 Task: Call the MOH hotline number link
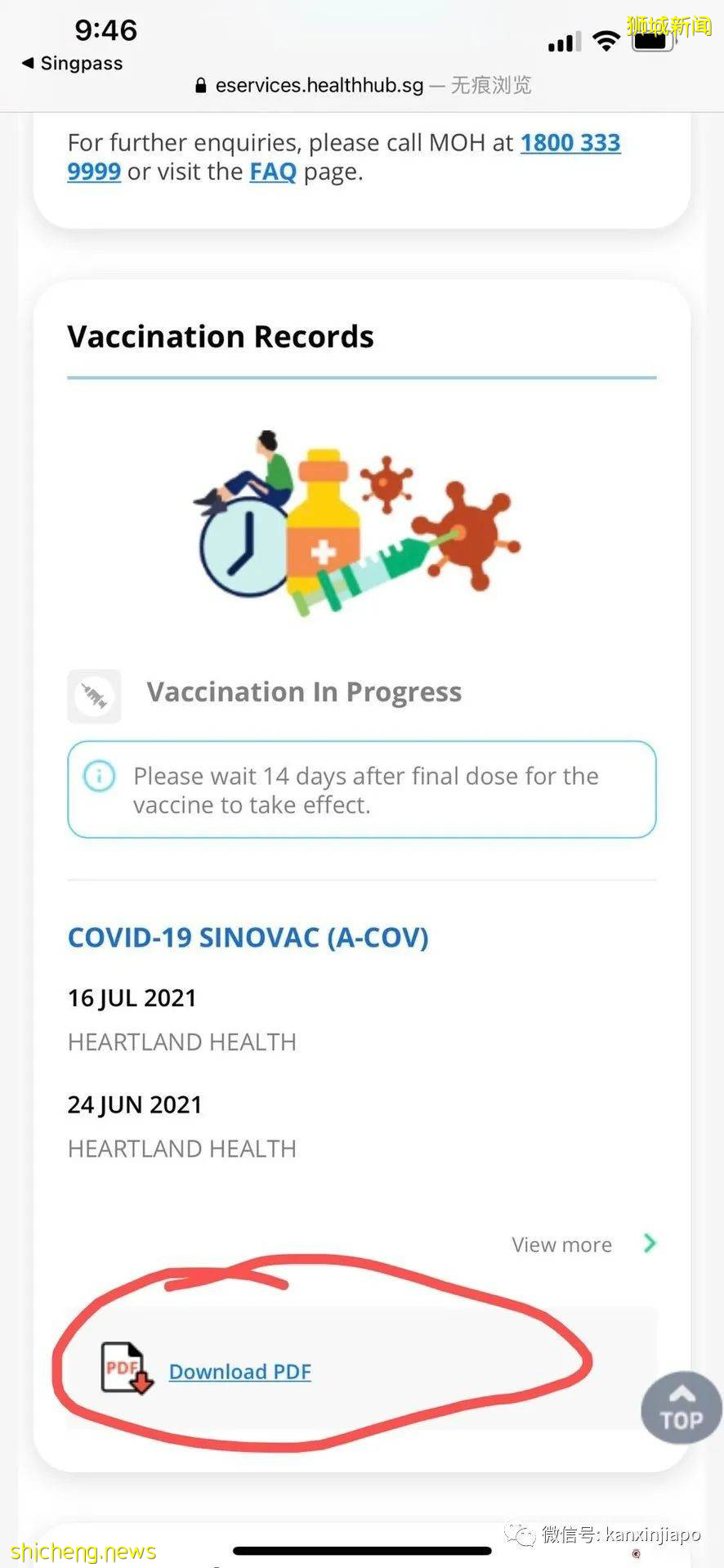[x=570, y=143]
